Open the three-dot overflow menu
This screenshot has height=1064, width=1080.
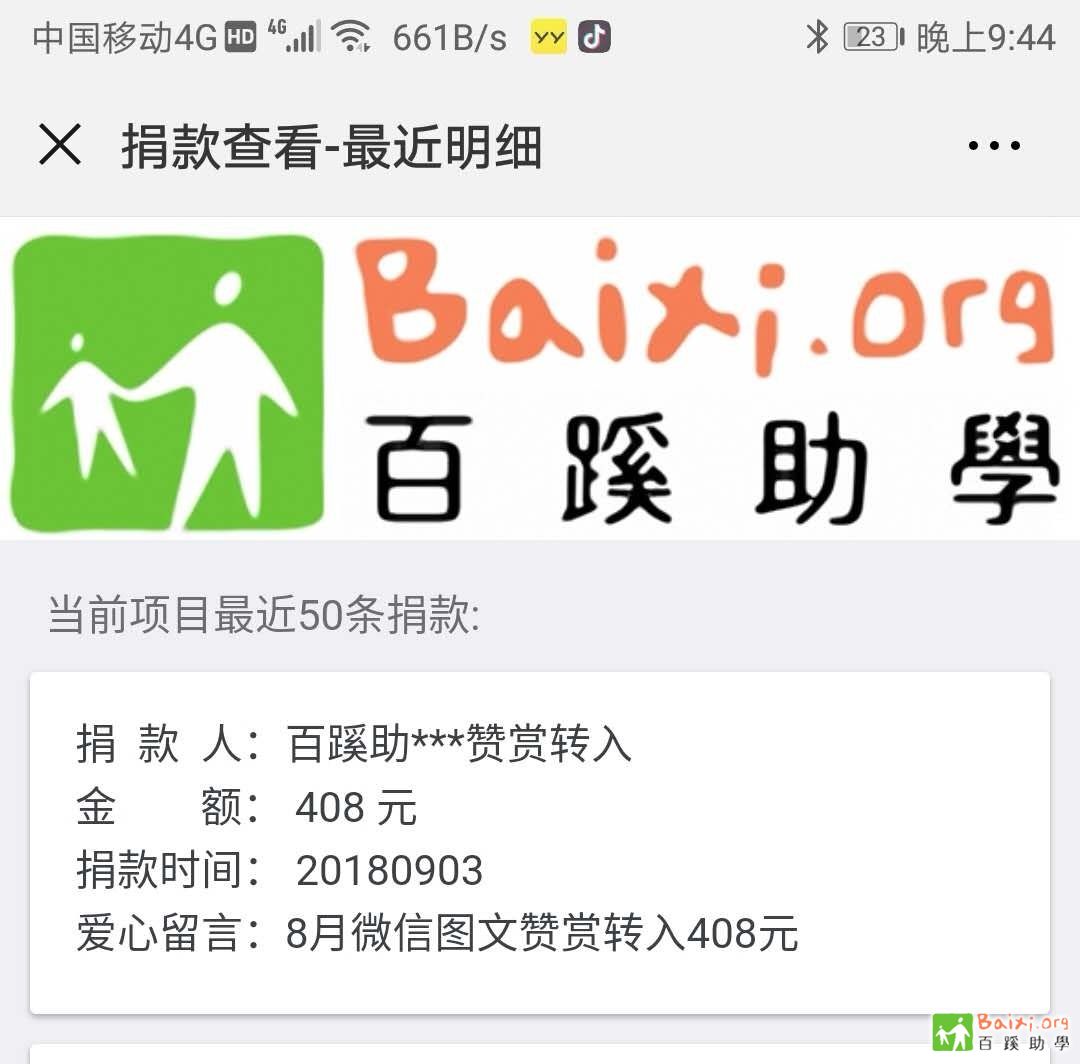click(994, 147)
